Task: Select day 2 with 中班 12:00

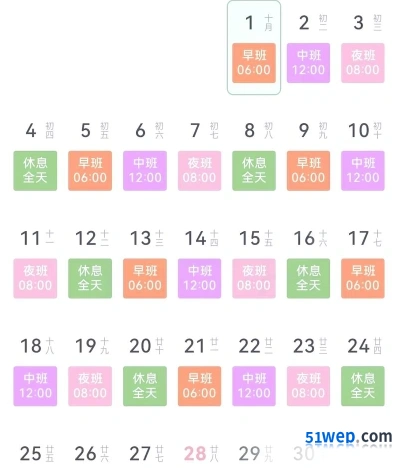Action: pos(308,48)
